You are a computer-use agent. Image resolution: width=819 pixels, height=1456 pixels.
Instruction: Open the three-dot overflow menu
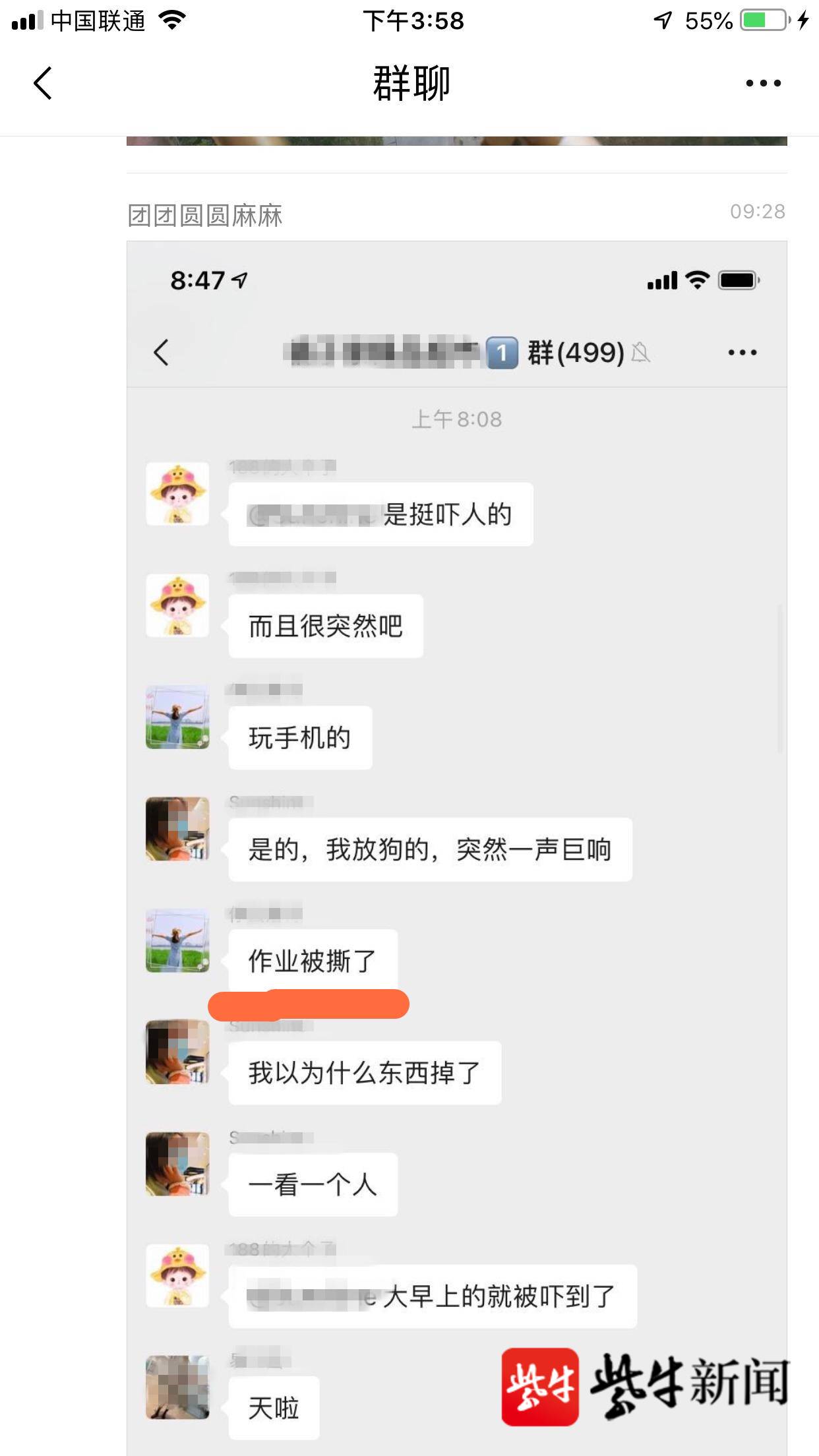pyautogui.click(x=763, y=84)
